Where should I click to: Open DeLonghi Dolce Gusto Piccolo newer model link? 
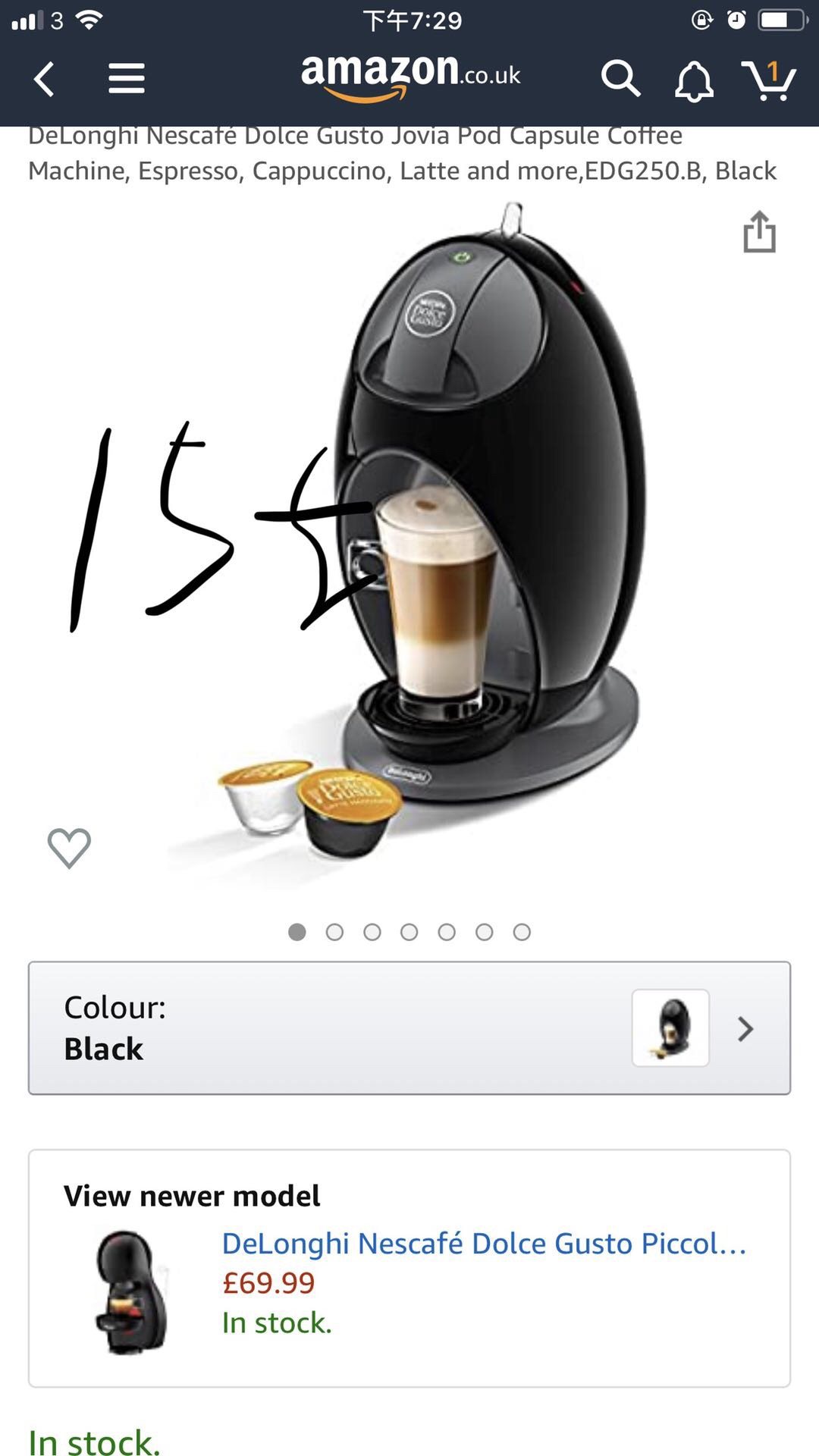tap(484, 1244)
